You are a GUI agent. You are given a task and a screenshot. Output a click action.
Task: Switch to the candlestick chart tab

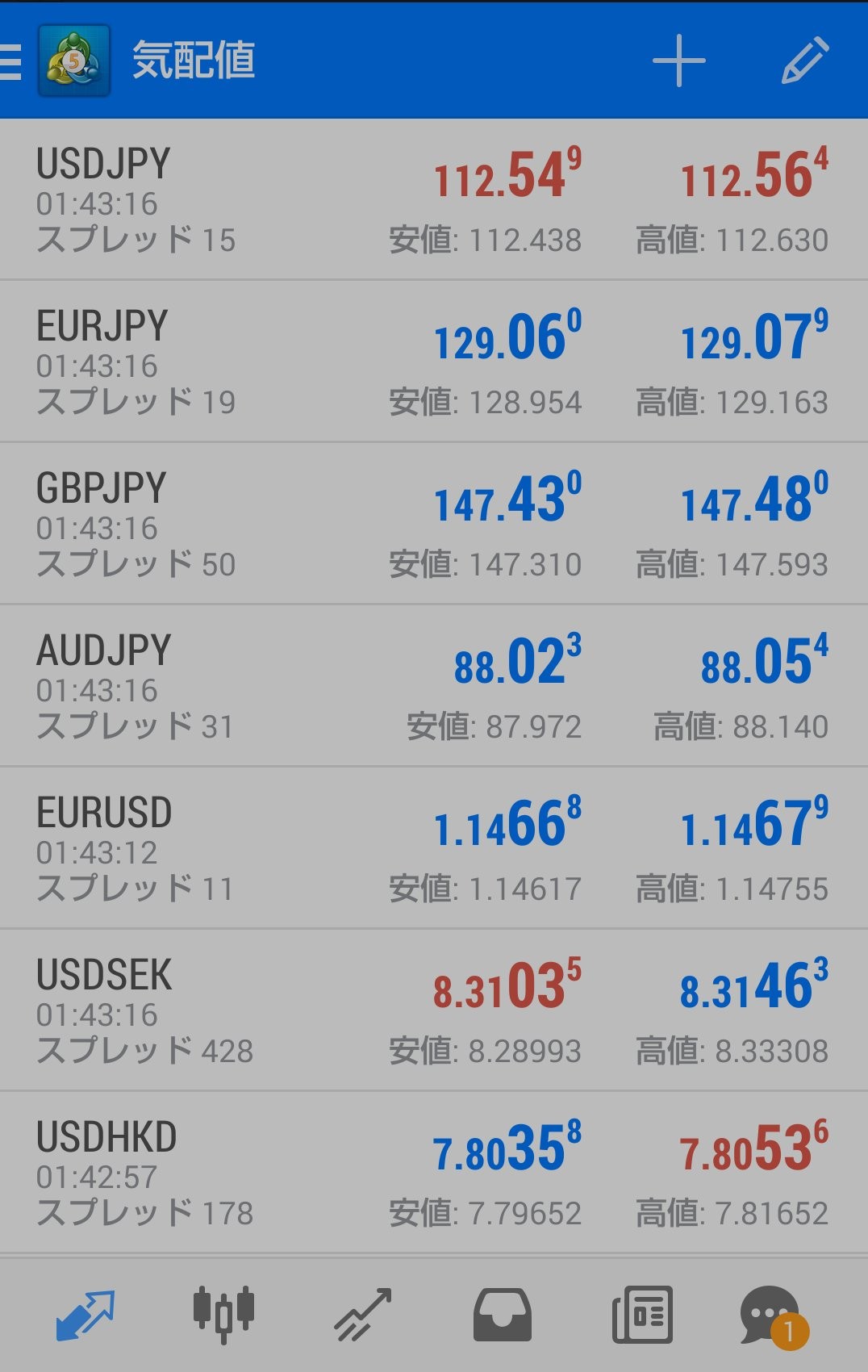(223, 1313)
